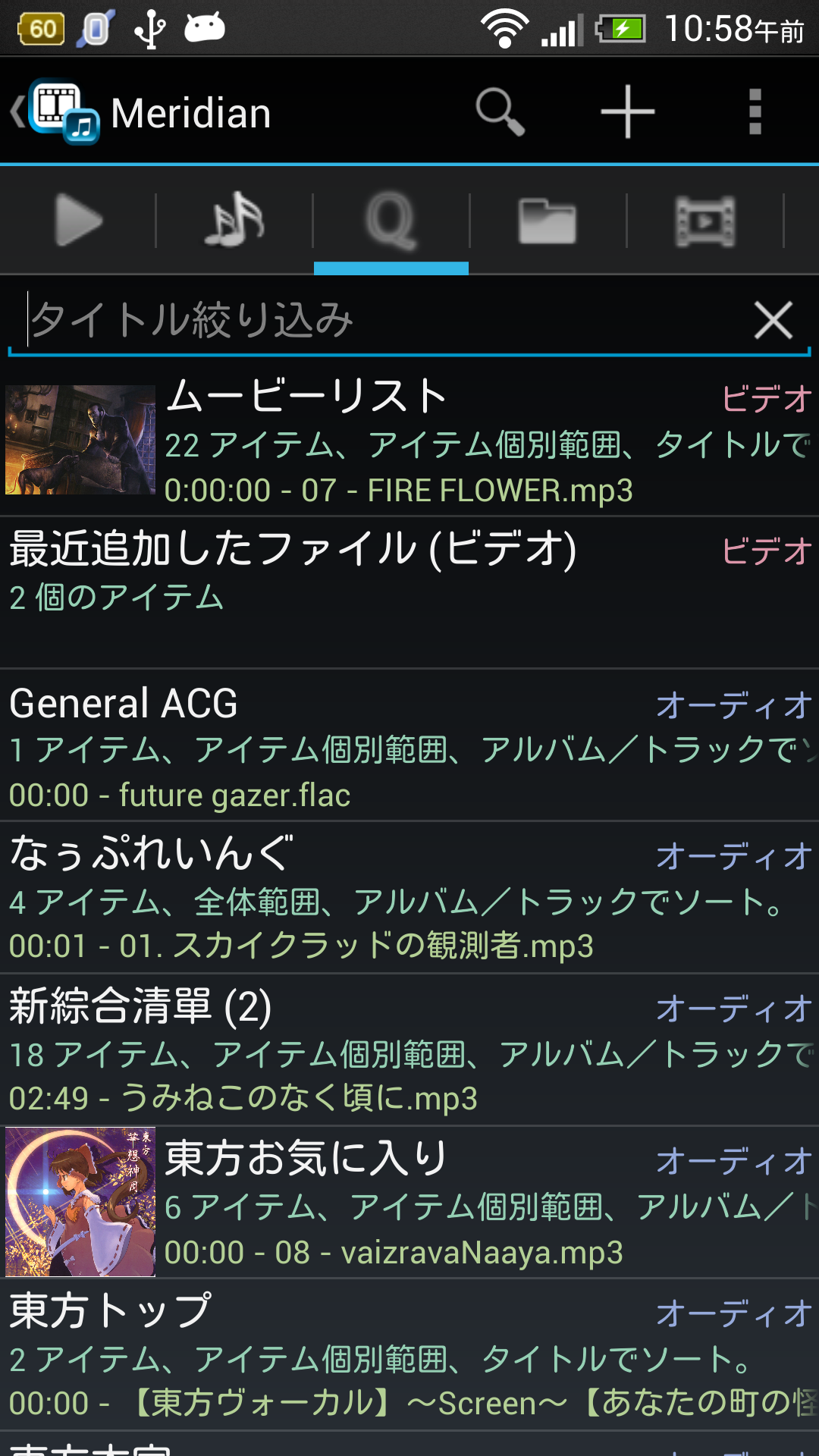Clear the title filter text

click(x=773, y=320)
